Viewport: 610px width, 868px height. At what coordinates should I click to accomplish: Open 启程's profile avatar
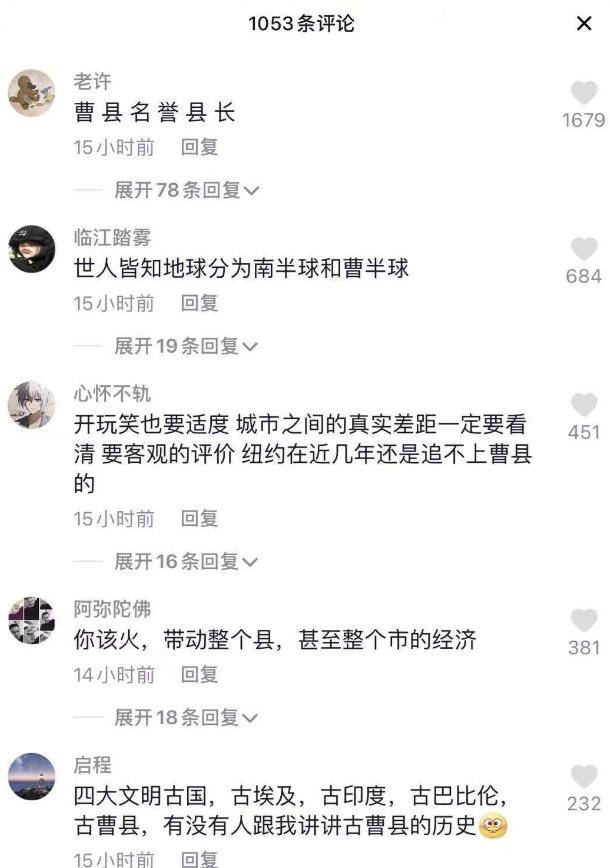32,777
